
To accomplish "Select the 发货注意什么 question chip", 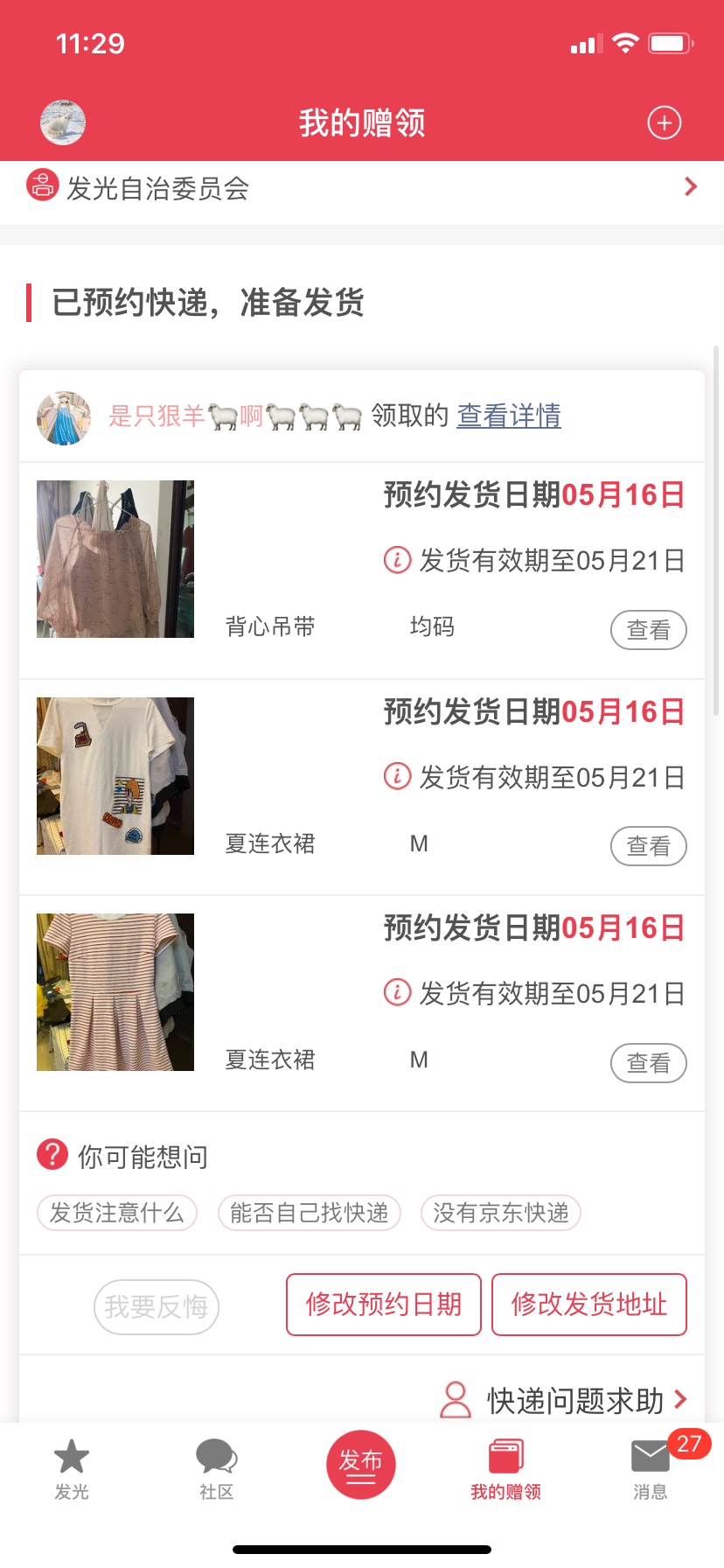I will tap(117, 1213).
